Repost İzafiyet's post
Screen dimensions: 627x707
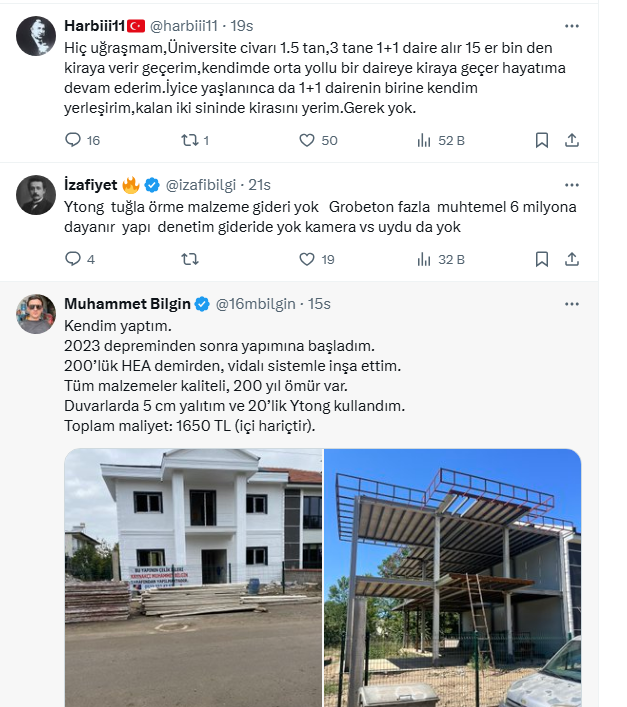[187, 259]
